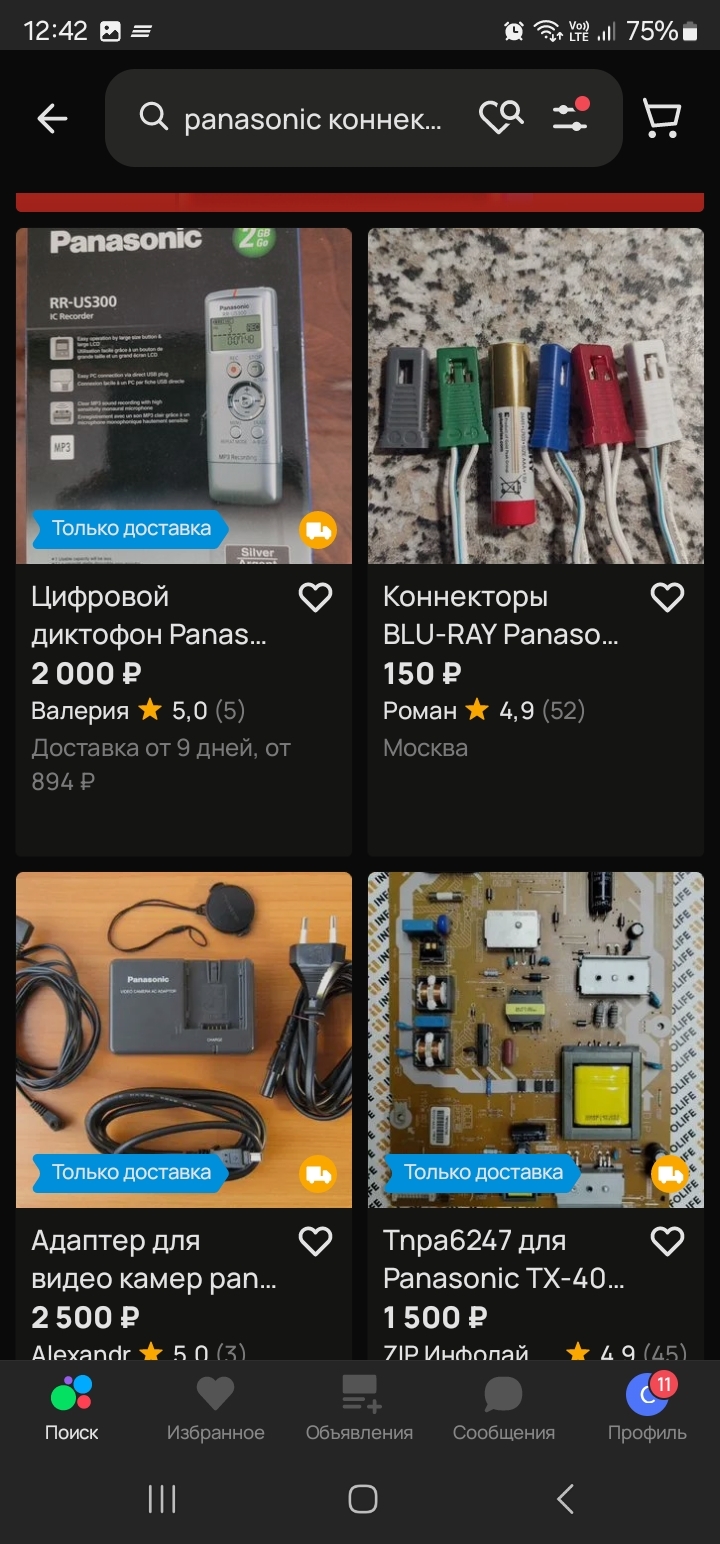Image resolution: width=720 pixels, height=1544 pixels.
Task: Go back using the top arrow
Action: pyautogui.click(x=52, y=119)
